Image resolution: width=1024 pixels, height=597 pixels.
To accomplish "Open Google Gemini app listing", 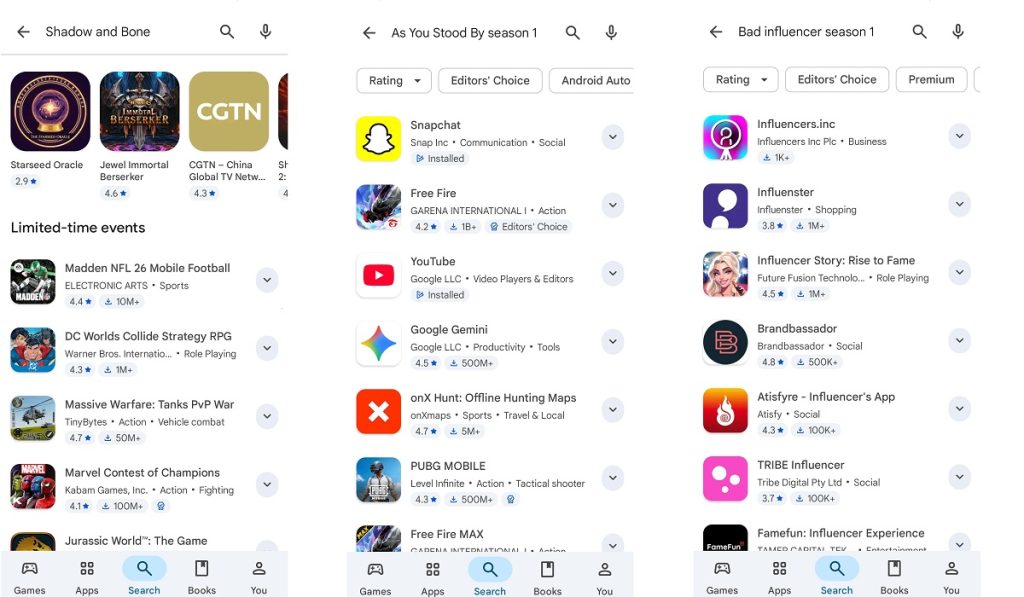I will pos(448,329).
